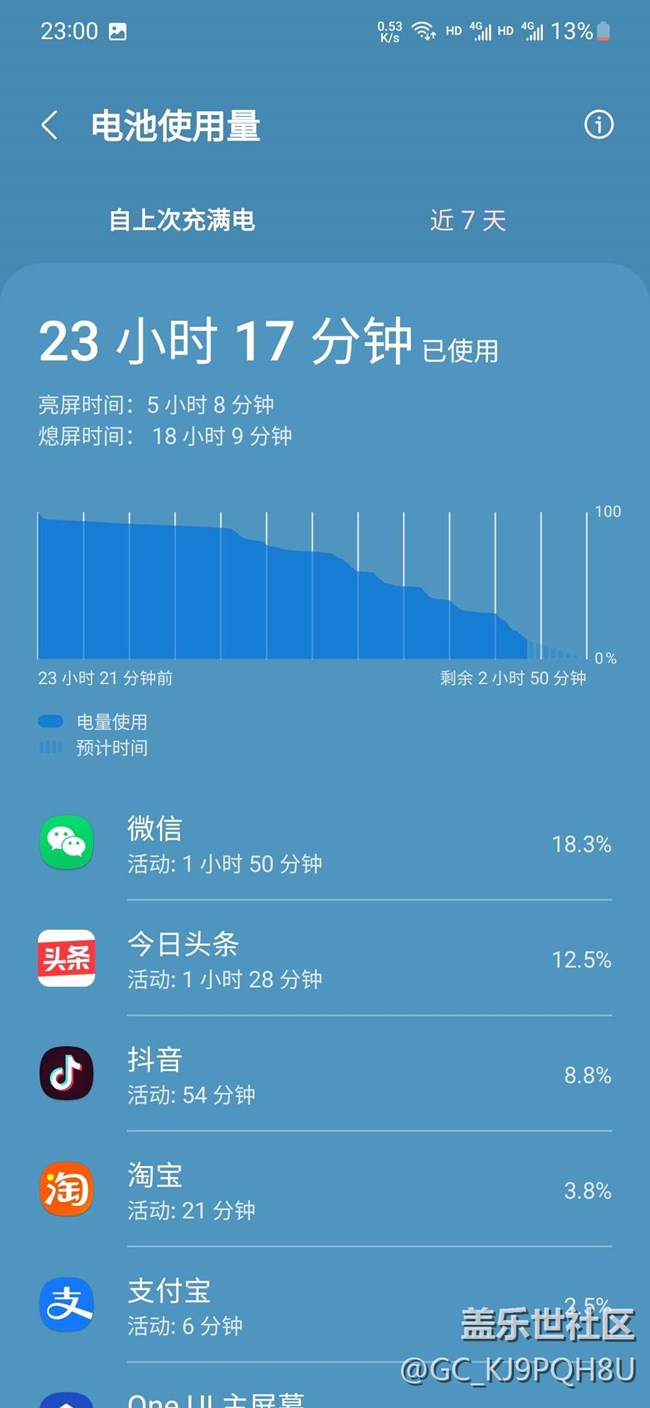Select the 自上次充满电 tab

(x=182, y=220)
